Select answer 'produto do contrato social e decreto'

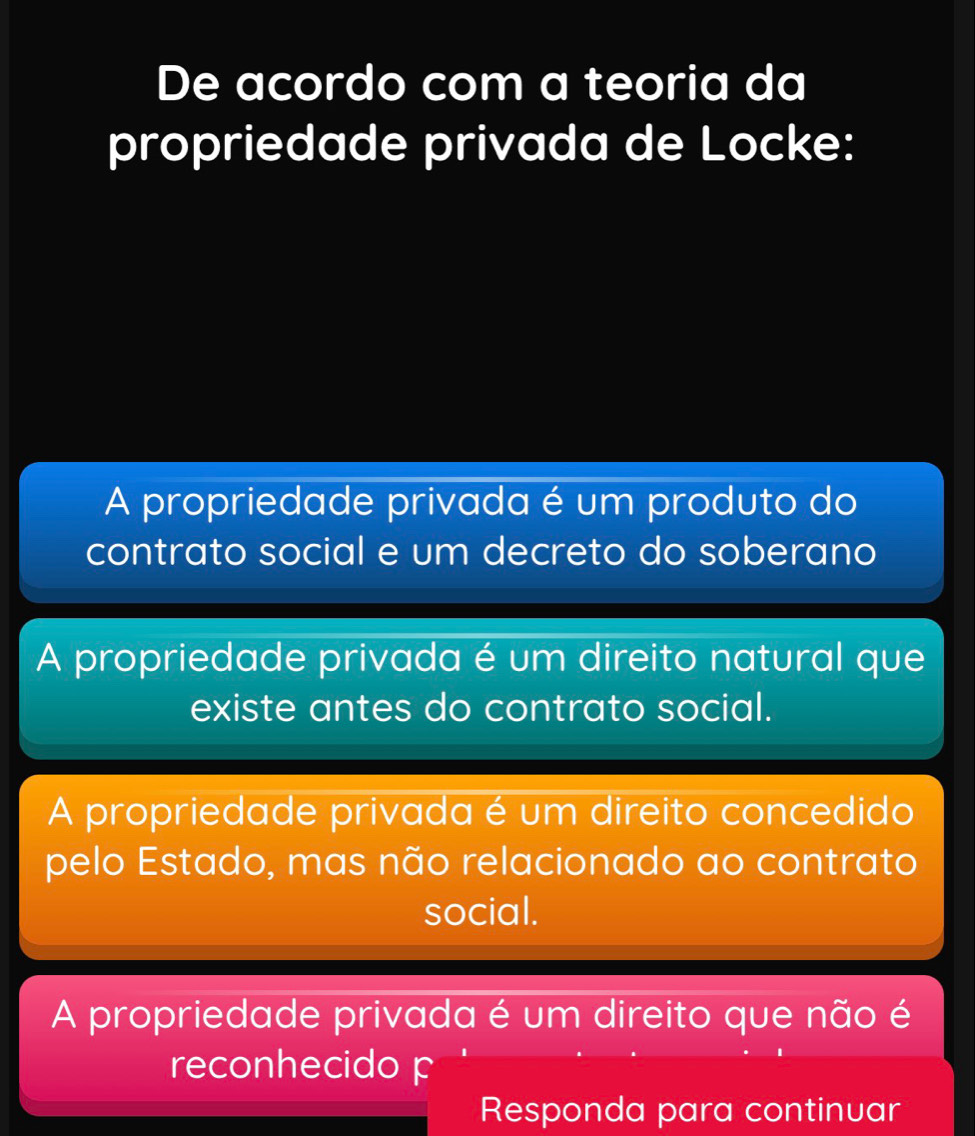click(x=481, y=526)
